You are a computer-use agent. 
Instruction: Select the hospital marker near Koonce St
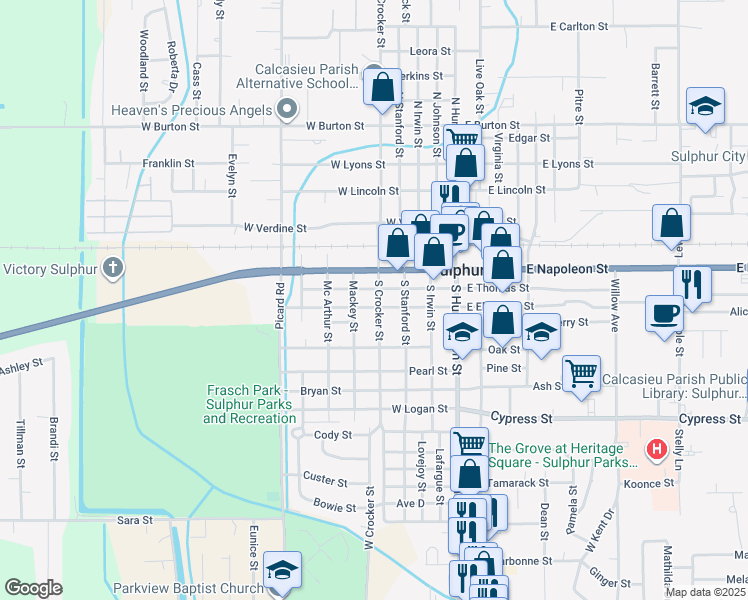[x=656, y=451]
